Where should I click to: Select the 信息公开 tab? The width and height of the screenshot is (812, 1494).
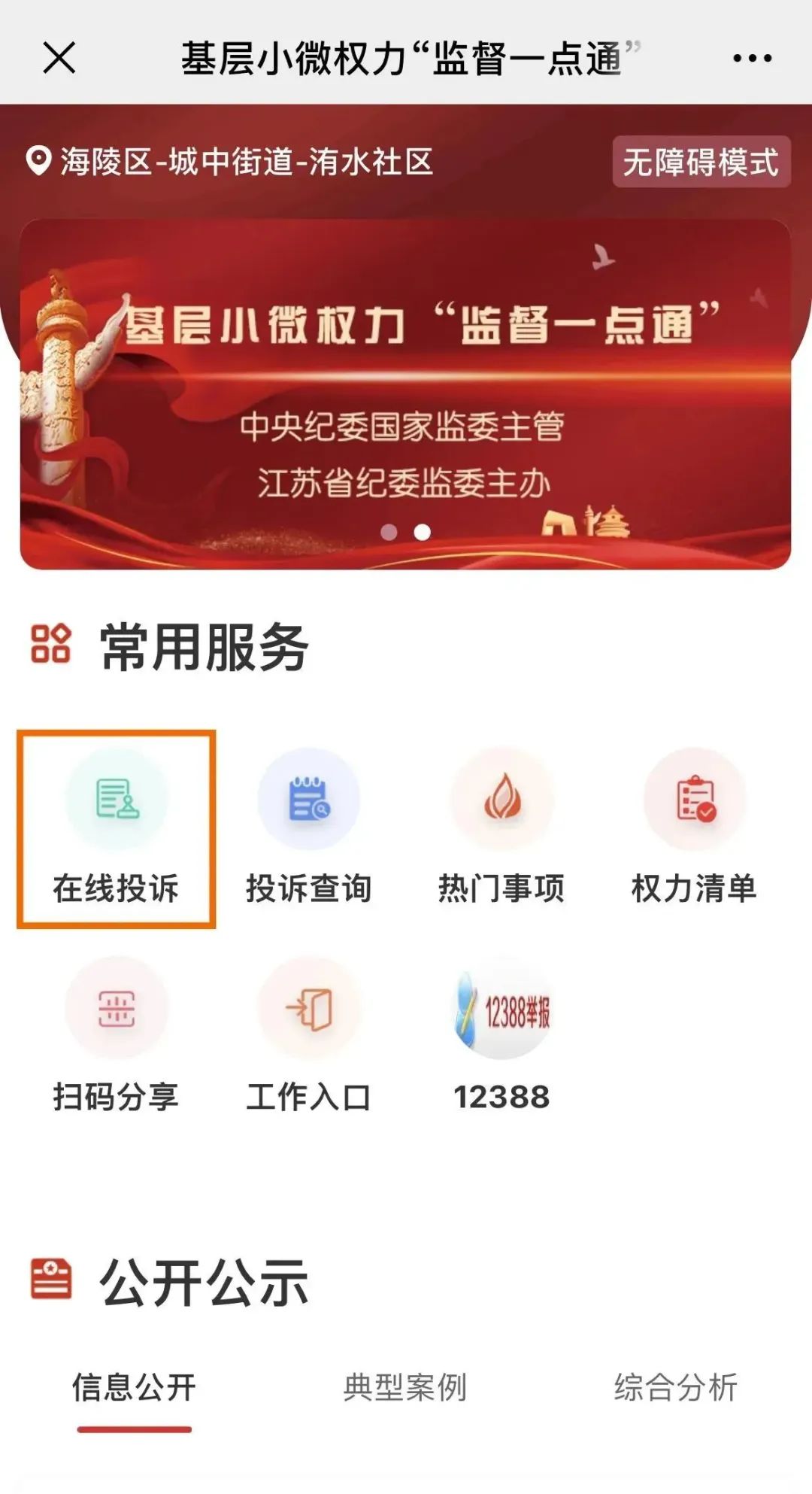point(135,1388)
